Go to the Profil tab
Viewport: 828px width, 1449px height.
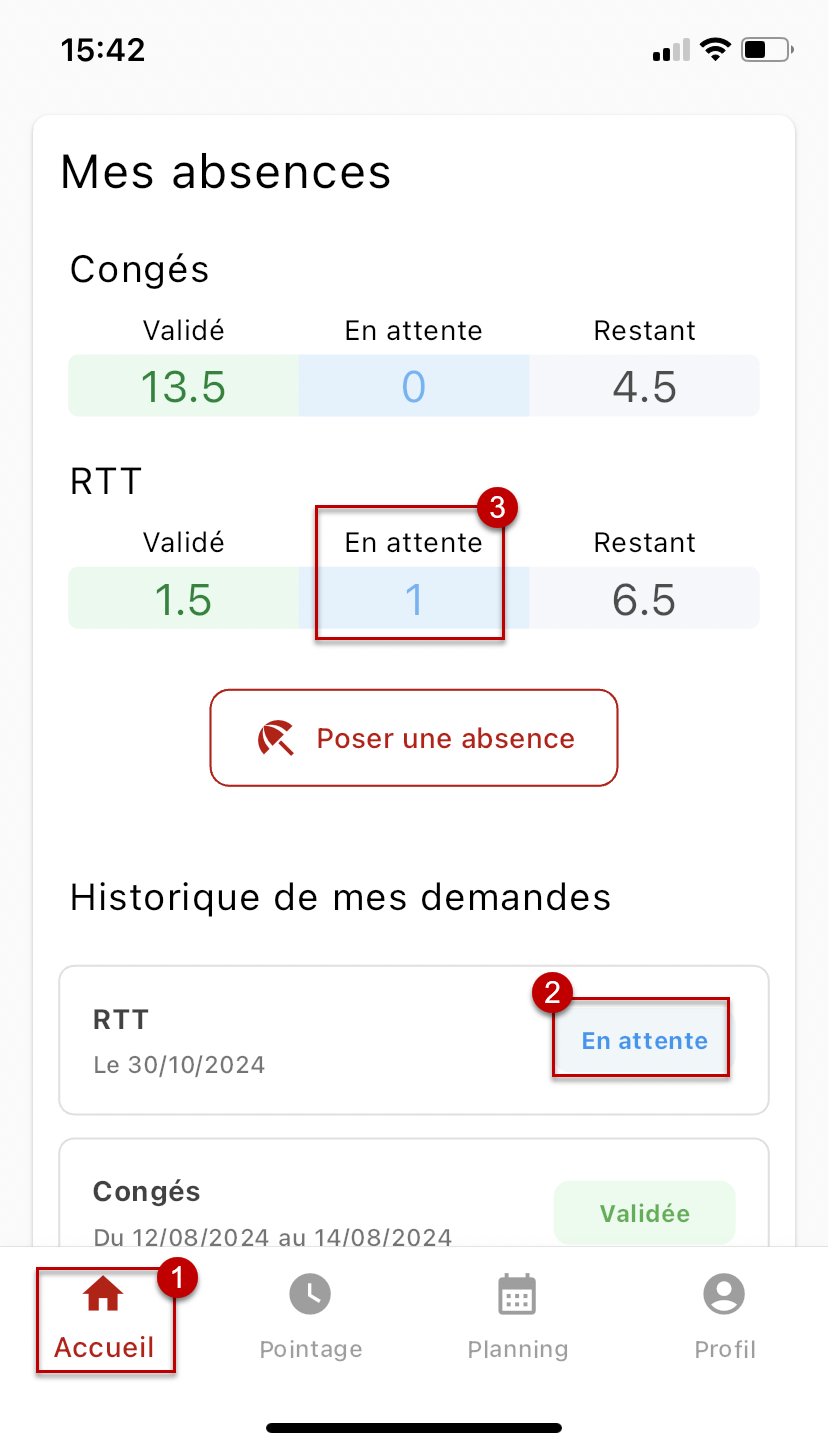tap(724, 1317)
